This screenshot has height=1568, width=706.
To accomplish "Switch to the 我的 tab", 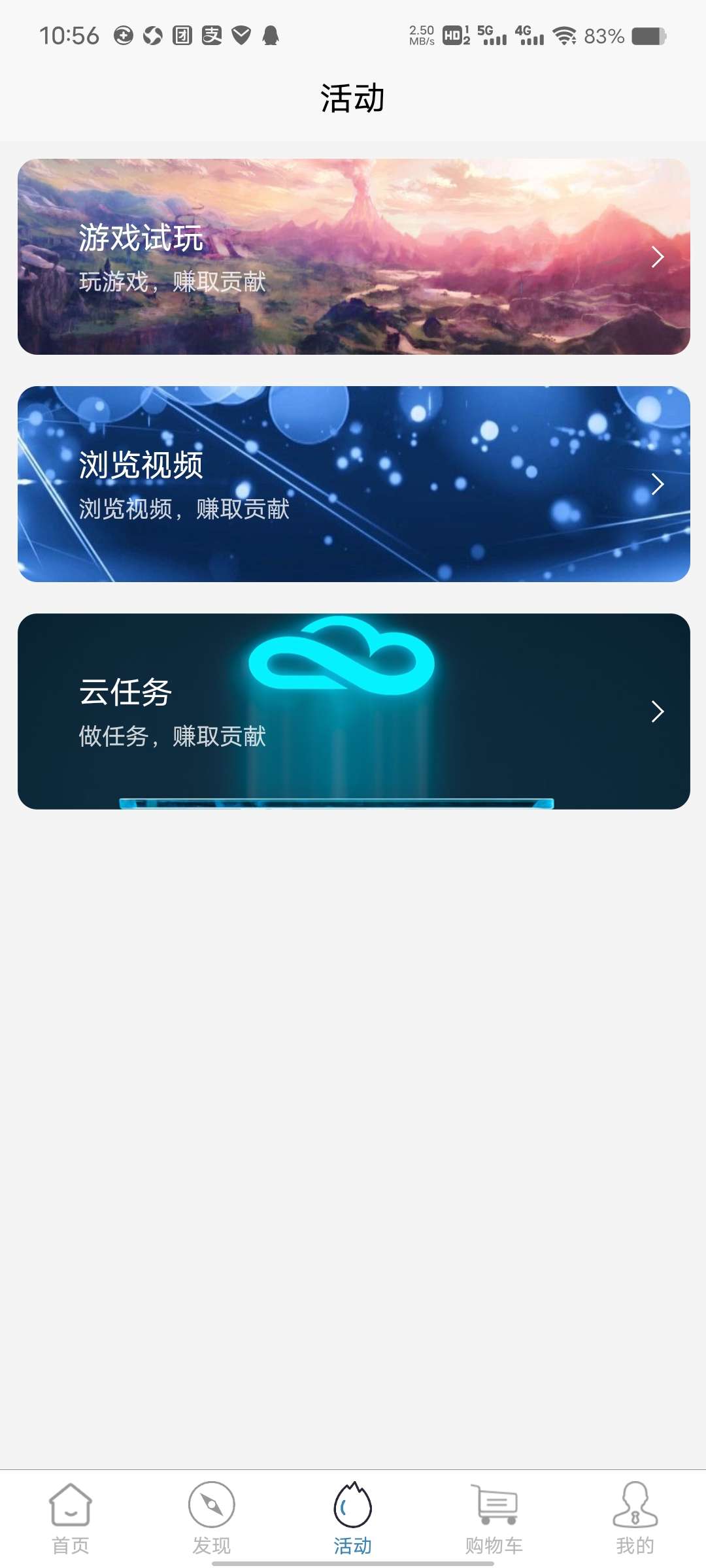I will [635, 1518].
